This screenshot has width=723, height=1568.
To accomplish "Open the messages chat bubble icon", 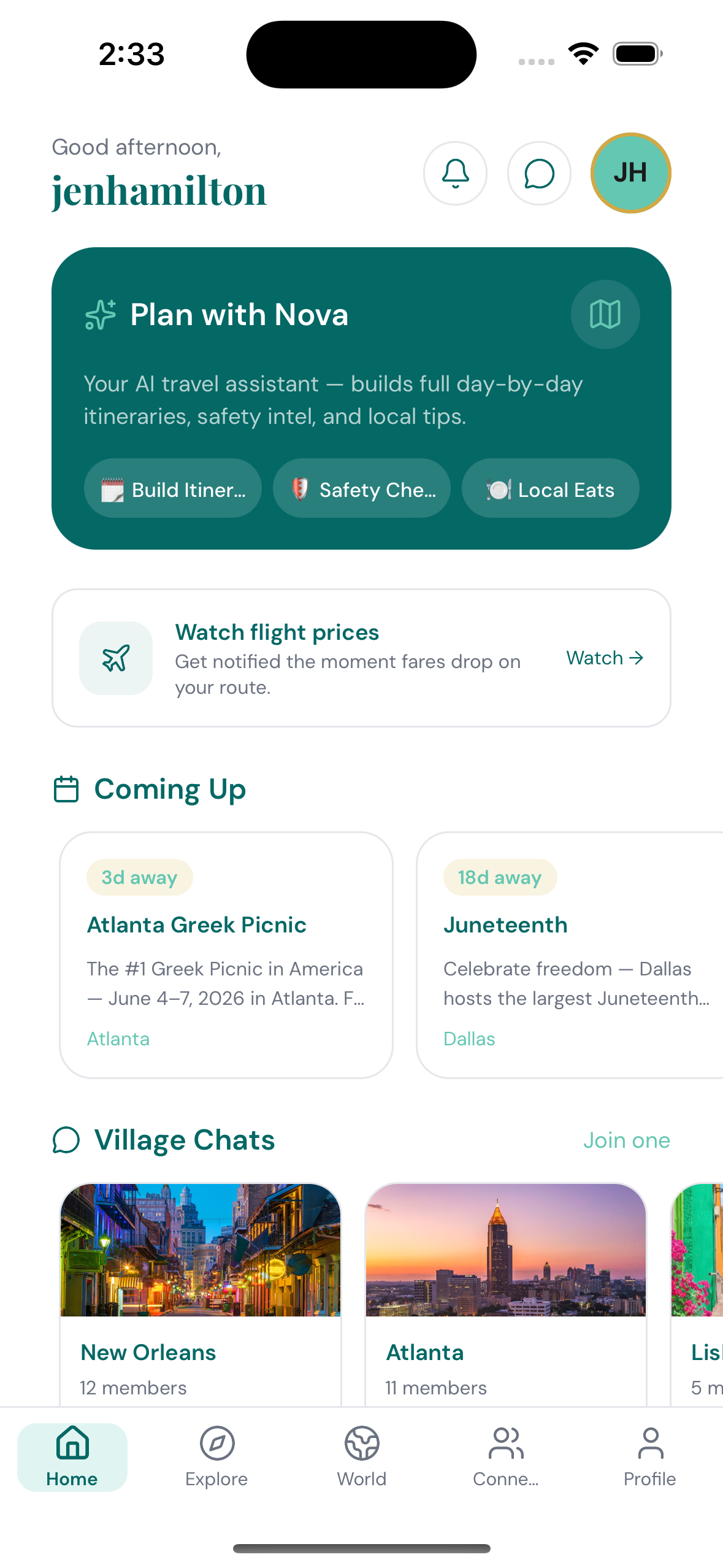I will click(539, 174).
